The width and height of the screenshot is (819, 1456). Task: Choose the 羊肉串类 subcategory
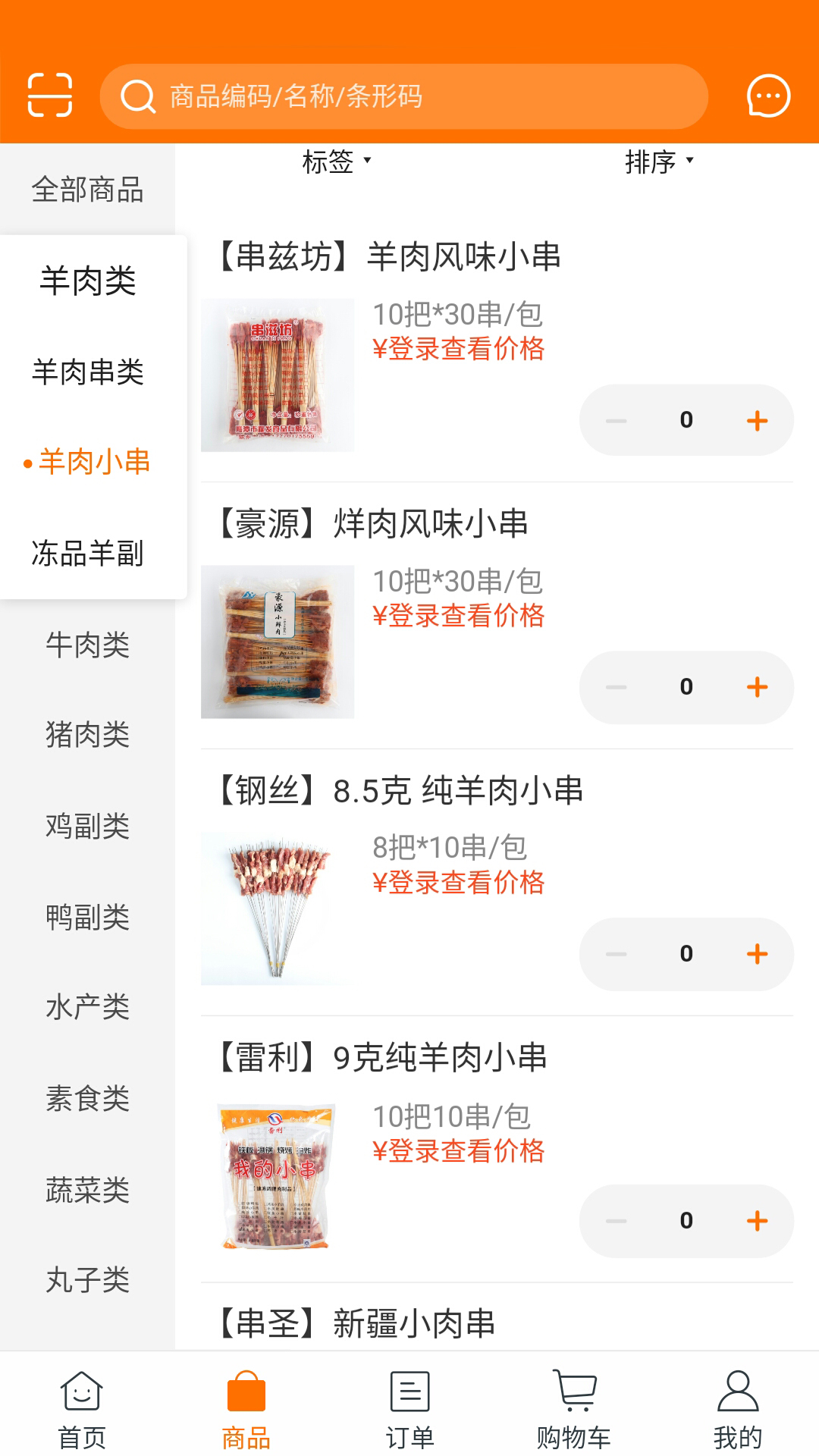87,372
